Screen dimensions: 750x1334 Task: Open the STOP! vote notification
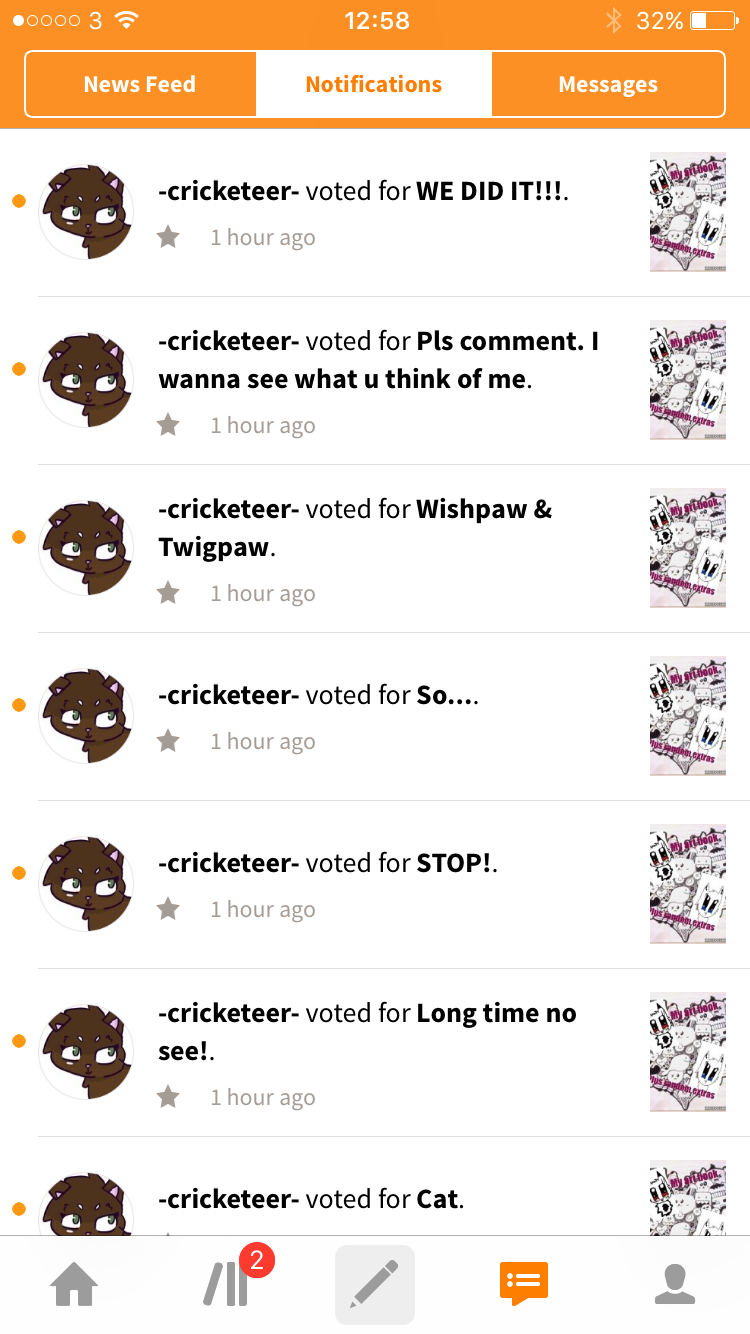point(375,885)
